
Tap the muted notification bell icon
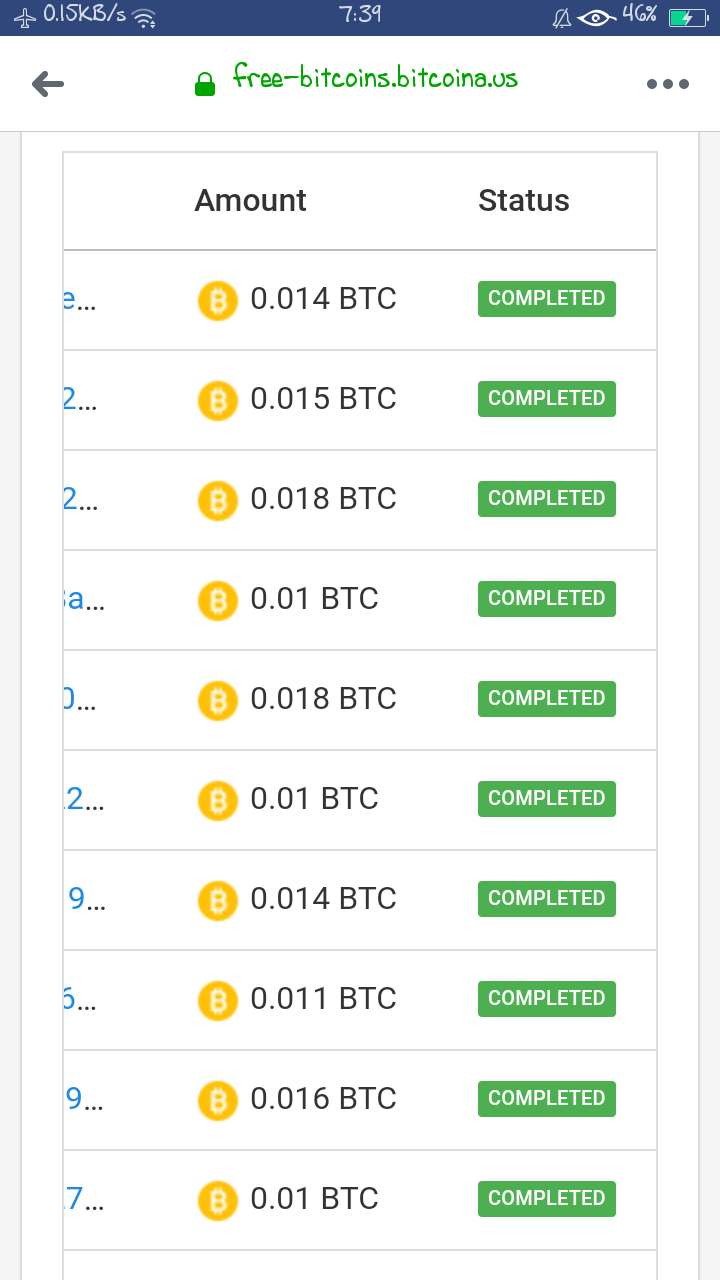tap(563, 15)
